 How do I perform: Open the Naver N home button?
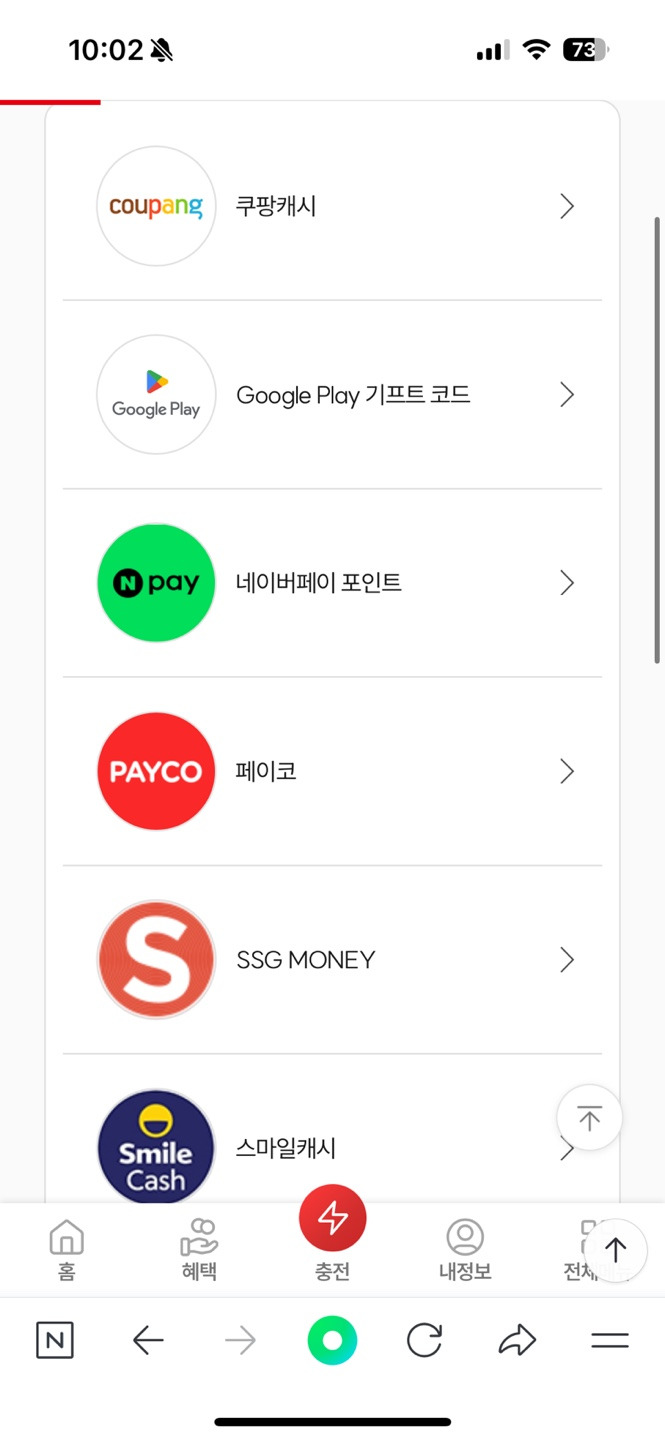pos(55,1340)
